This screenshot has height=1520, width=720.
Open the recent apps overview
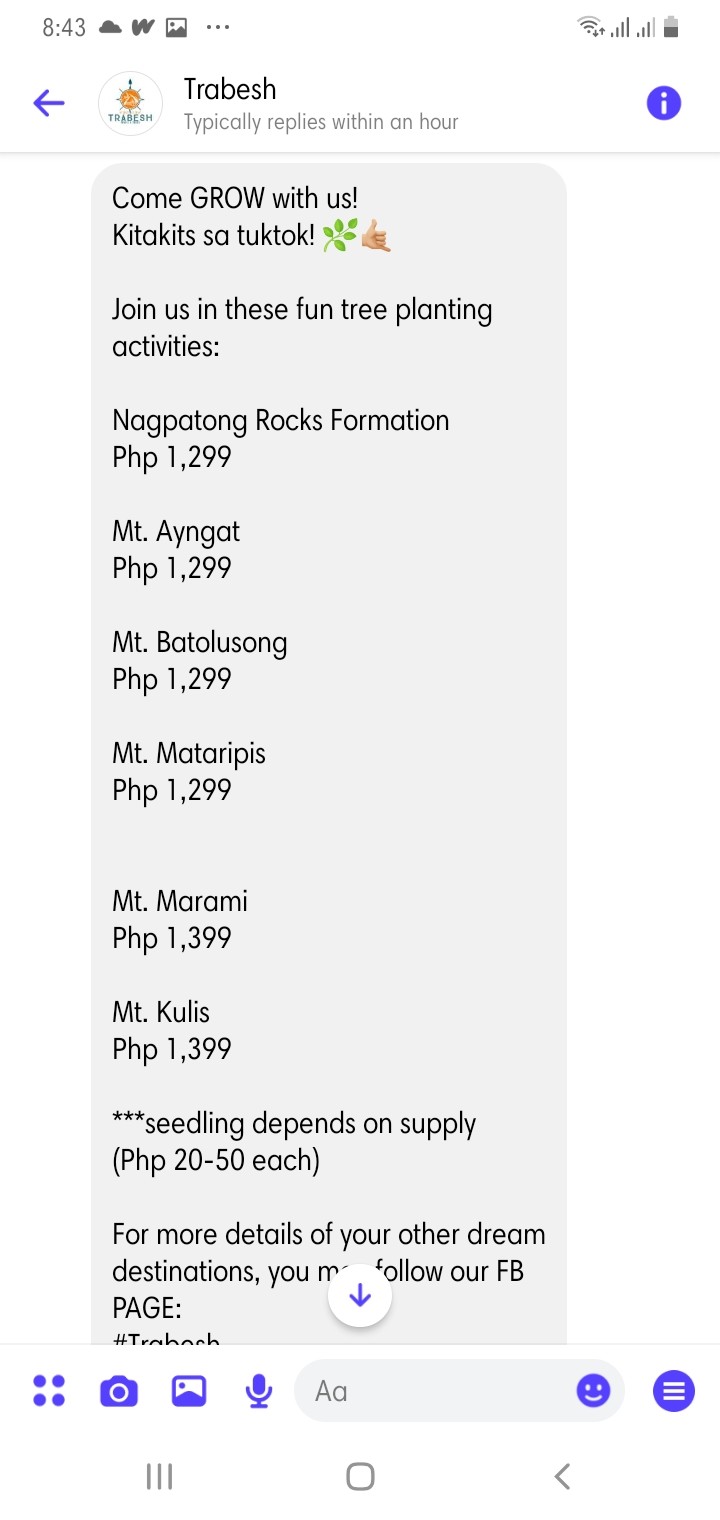tap(159, 1476)
